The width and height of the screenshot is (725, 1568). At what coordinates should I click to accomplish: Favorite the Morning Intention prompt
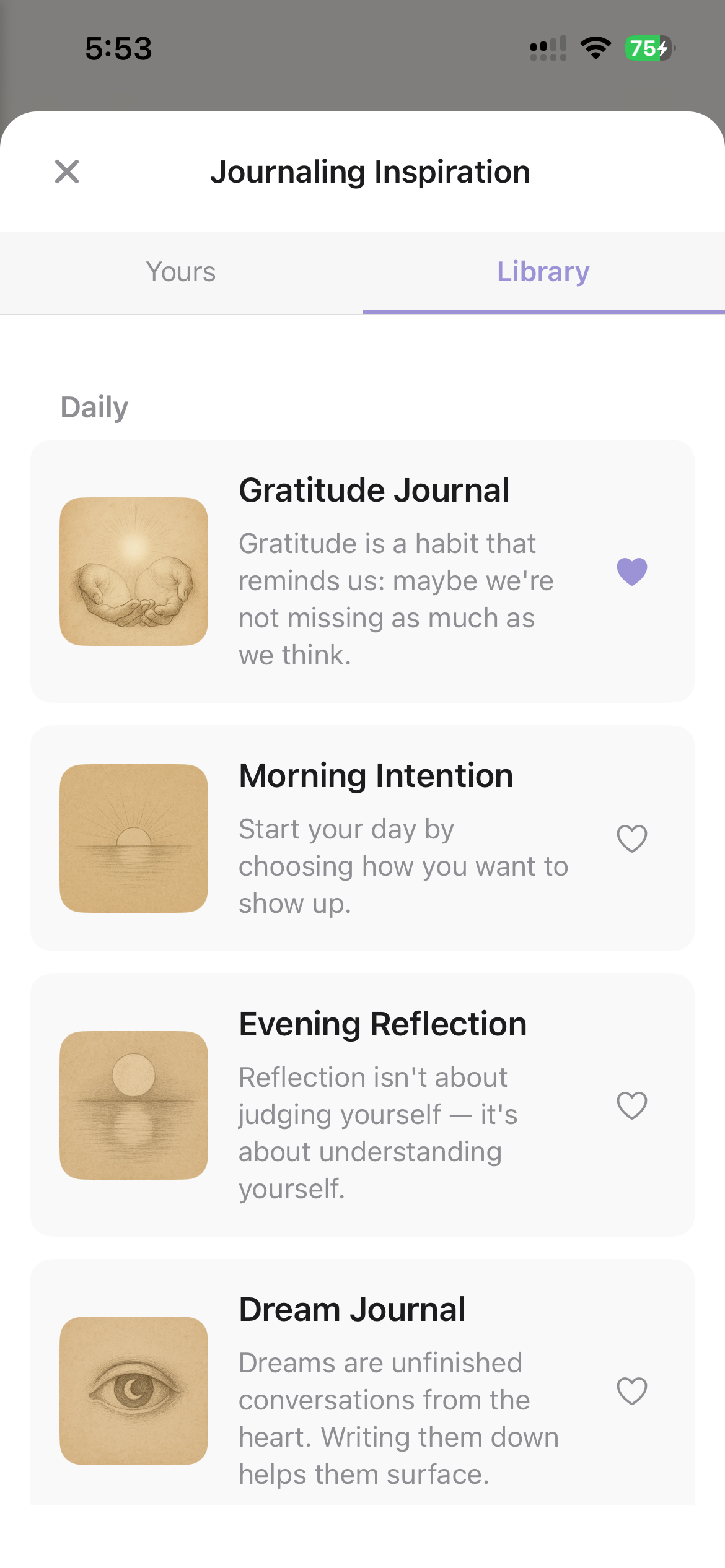tap(632, 838)
